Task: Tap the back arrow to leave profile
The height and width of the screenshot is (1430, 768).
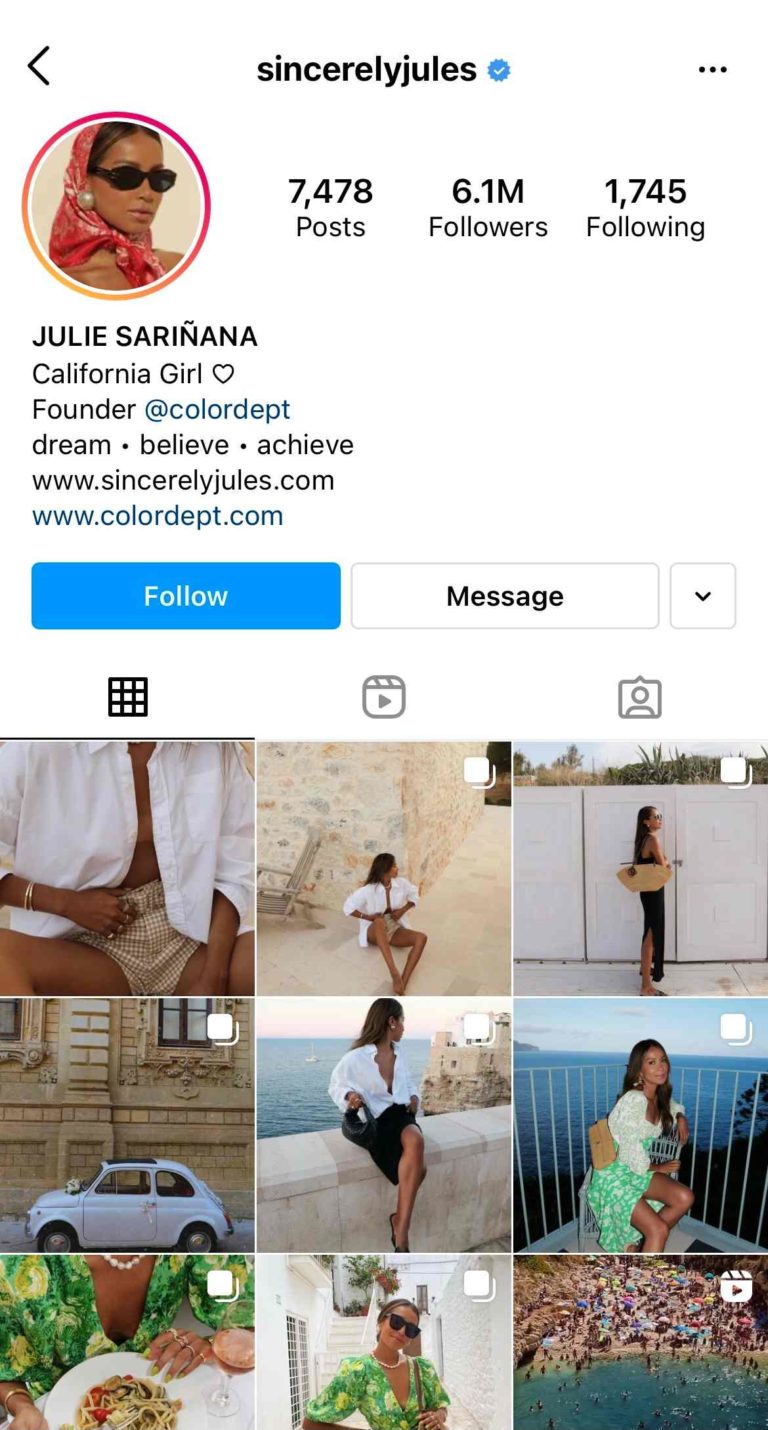Action: [38, 66]
